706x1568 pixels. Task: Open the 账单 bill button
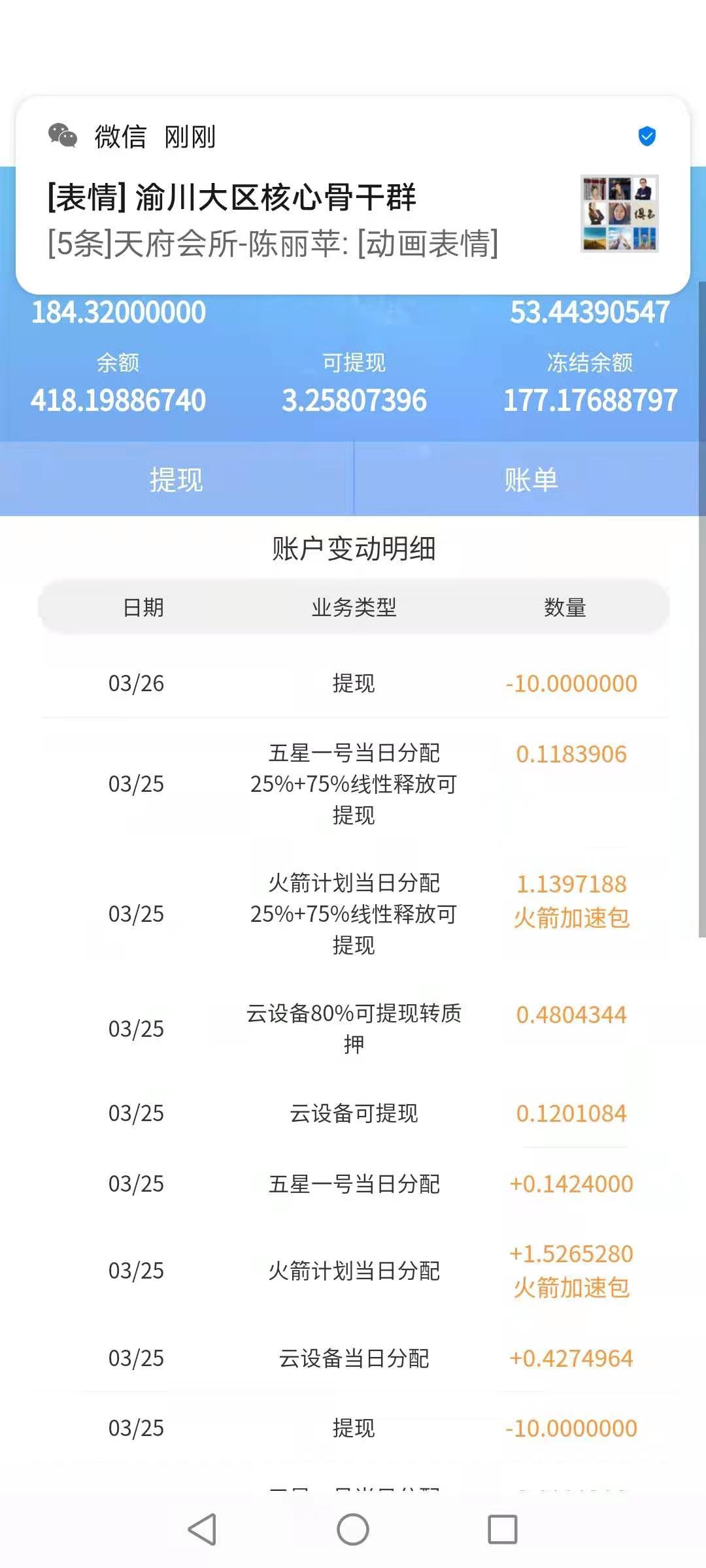click(x=529, y=479)
